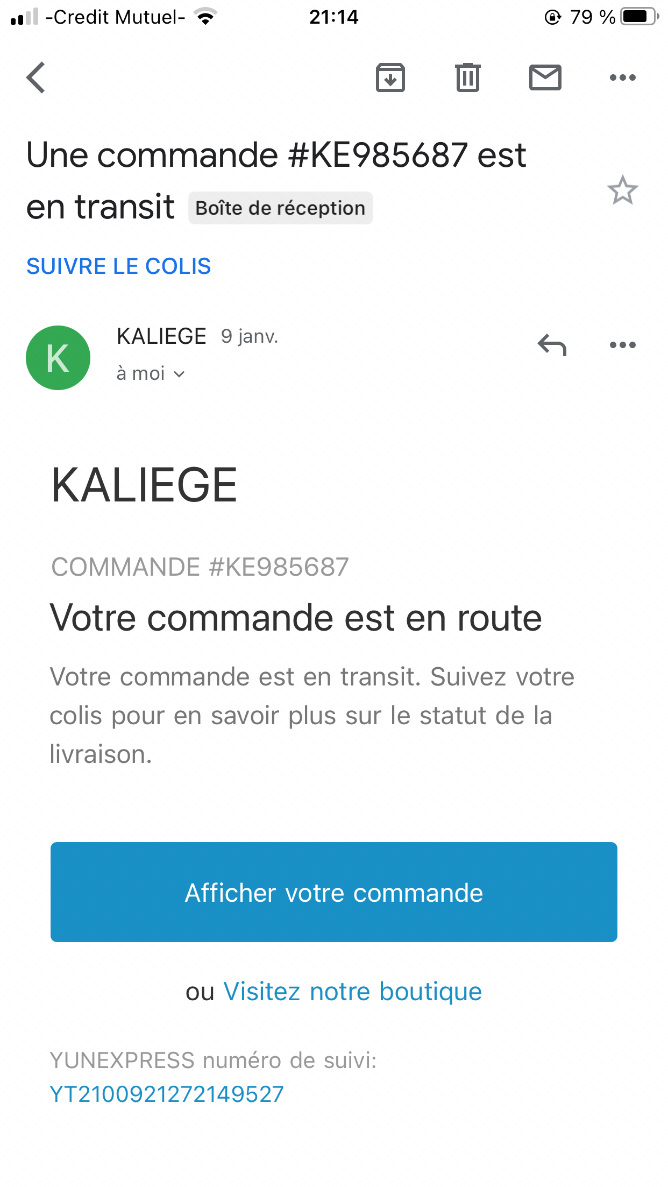Star this email

623,190
